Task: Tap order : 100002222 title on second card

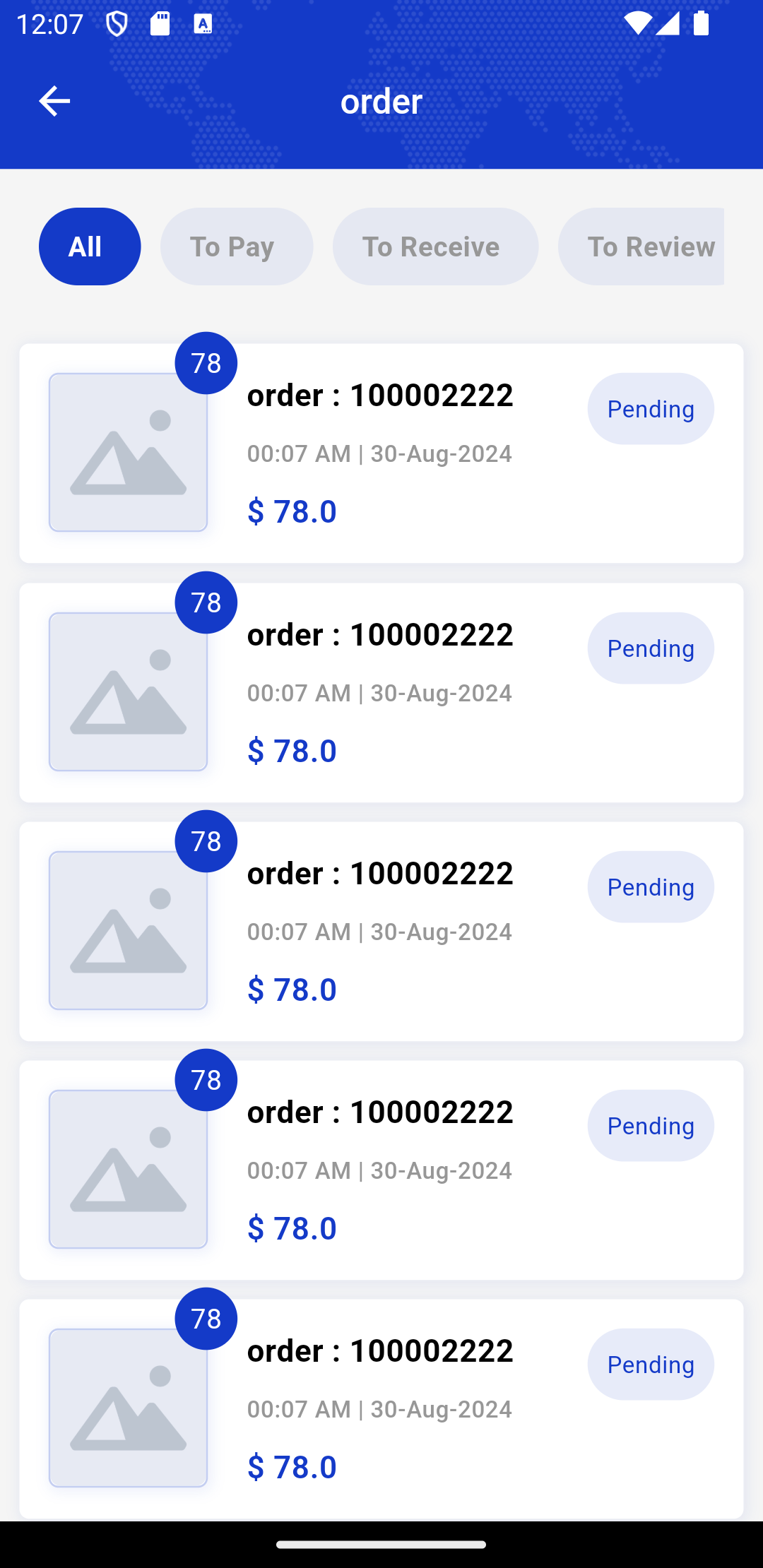Action: pos(379,634)
